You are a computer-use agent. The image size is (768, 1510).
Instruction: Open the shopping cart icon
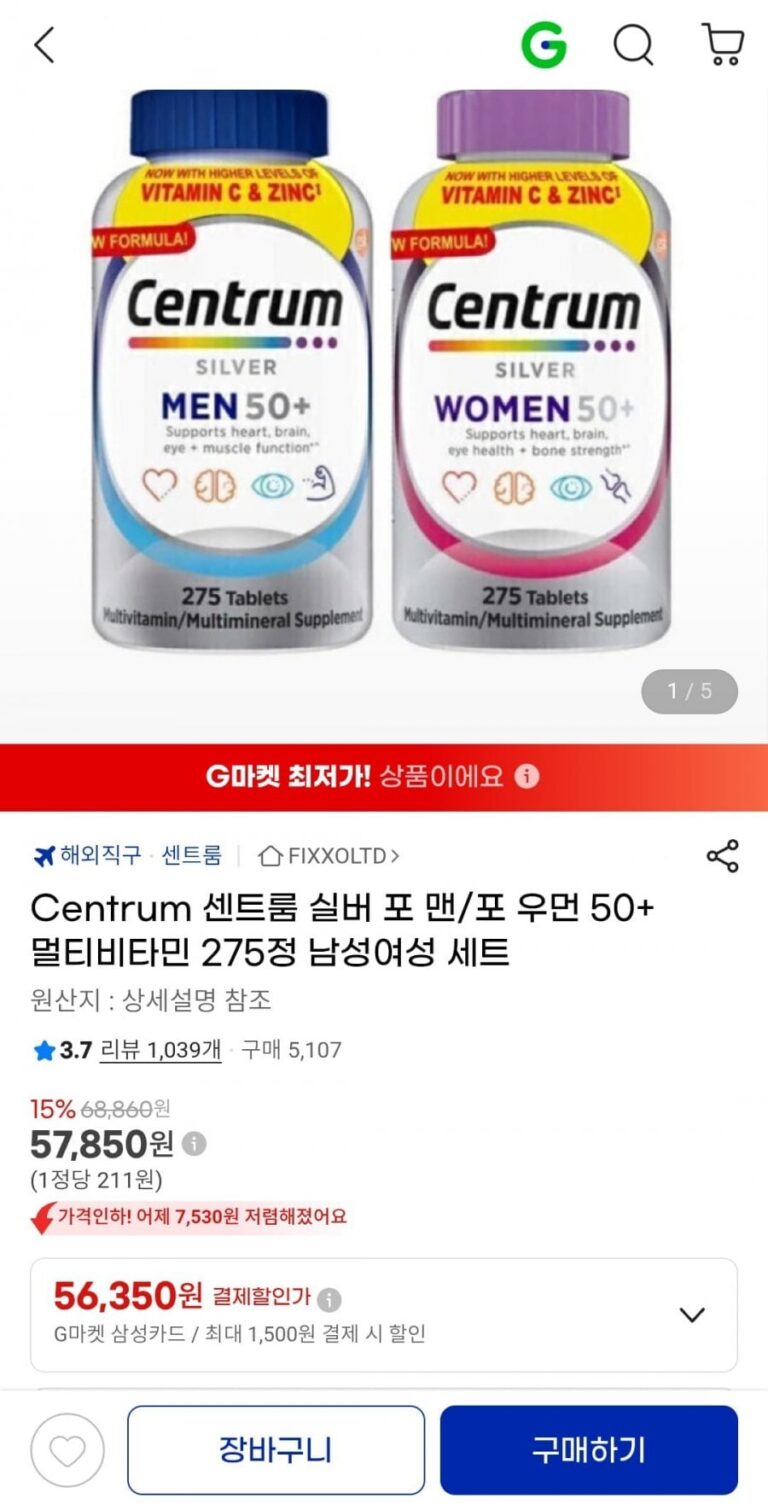[x=722, y=45]
